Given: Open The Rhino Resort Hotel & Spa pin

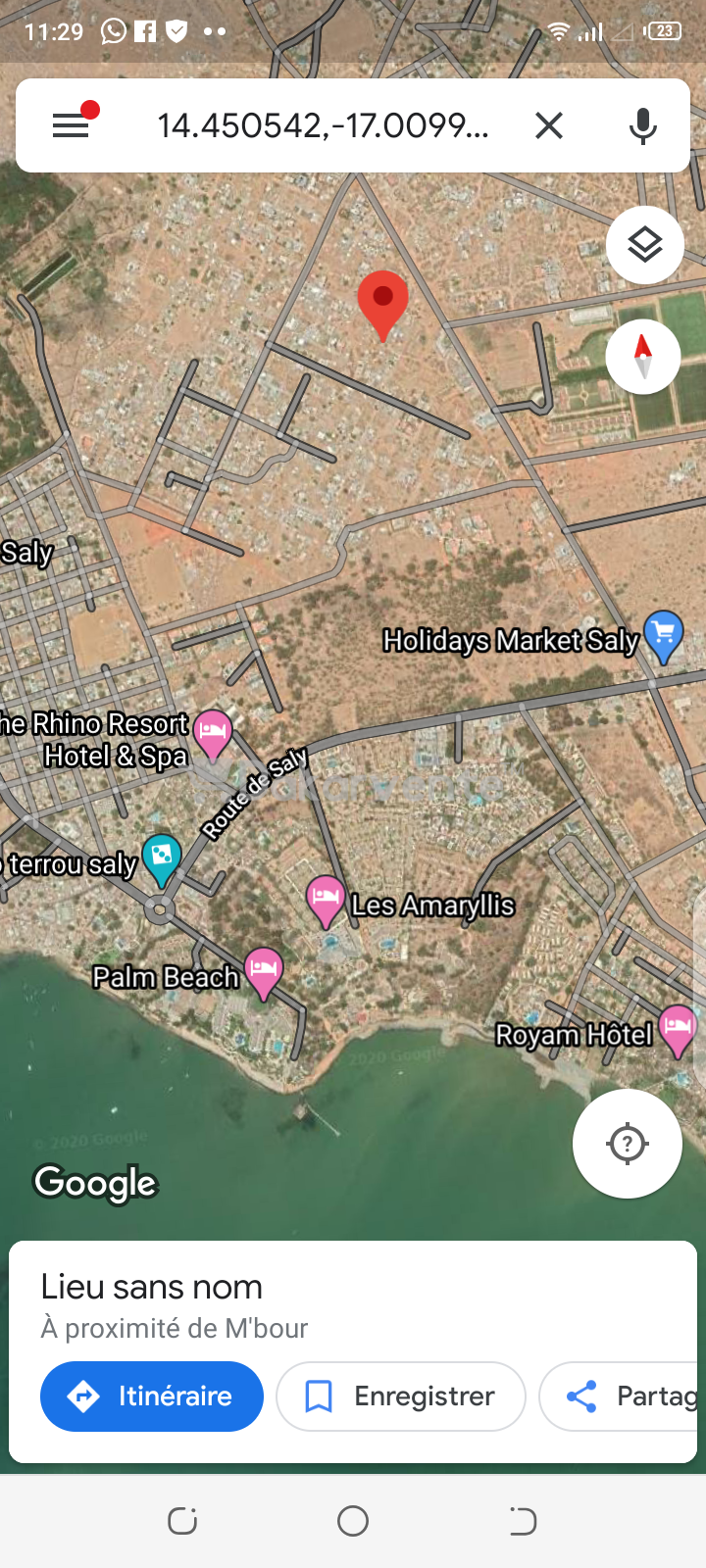Looking at the screenshot, I should 213,735.
